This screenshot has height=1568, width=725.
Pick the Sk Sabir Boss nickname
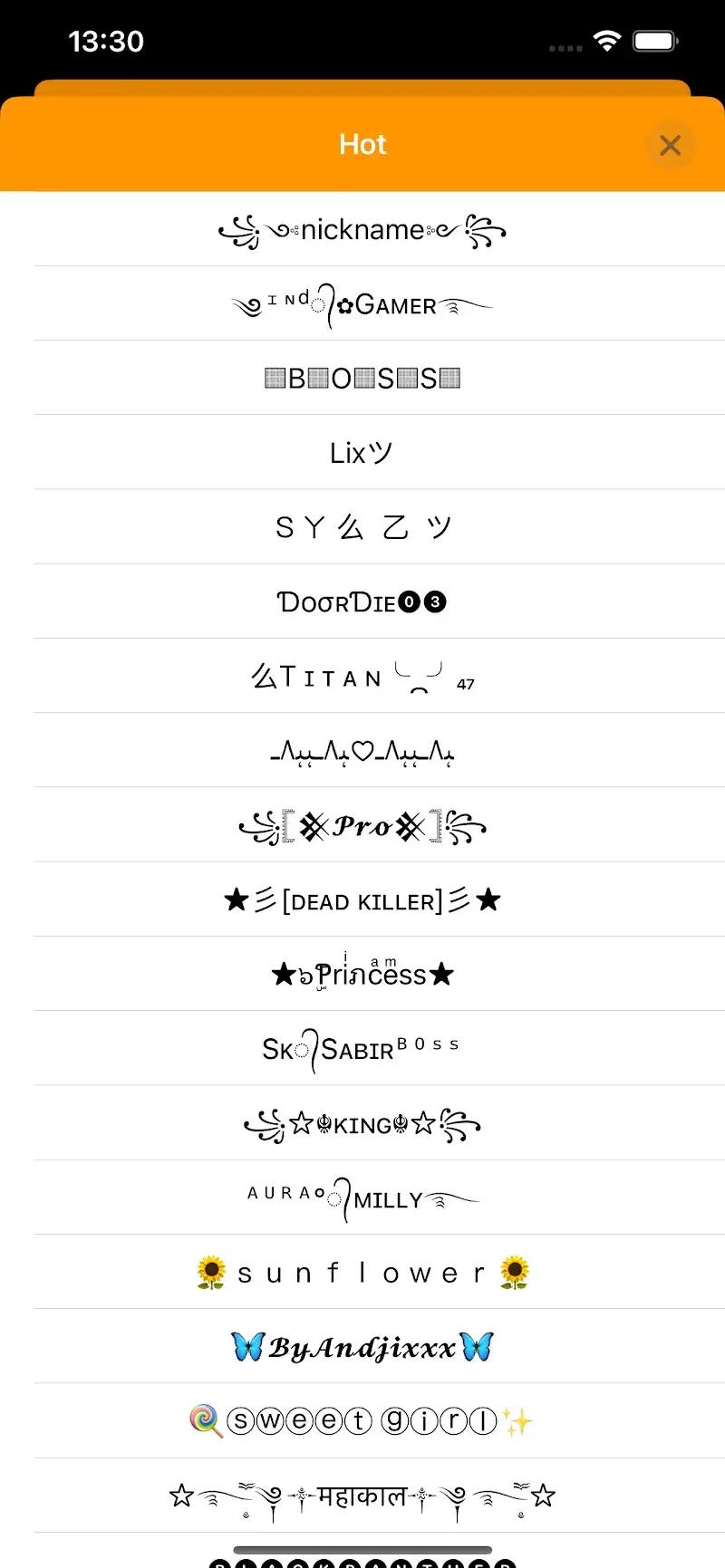(x=362, y=1049)
